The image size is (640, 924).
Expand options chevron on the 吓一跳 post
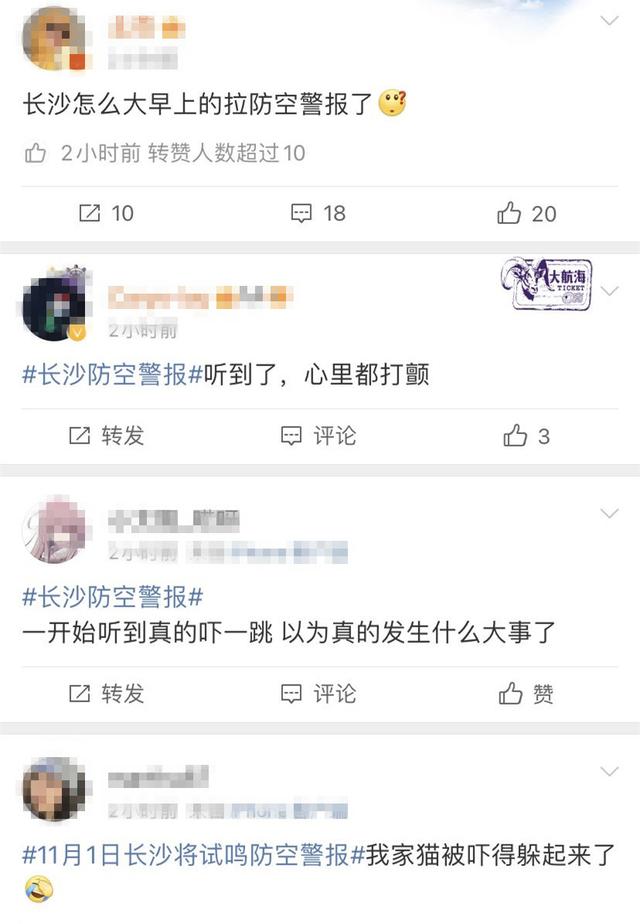point(608,513)
